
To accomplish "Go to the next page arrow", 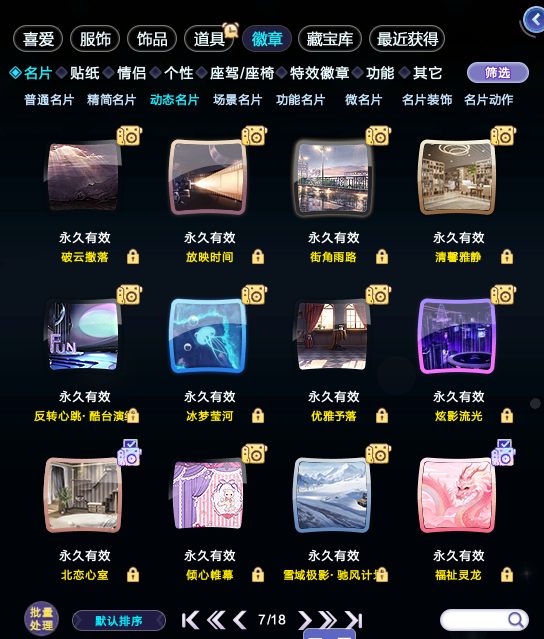I will coord(304,620).
